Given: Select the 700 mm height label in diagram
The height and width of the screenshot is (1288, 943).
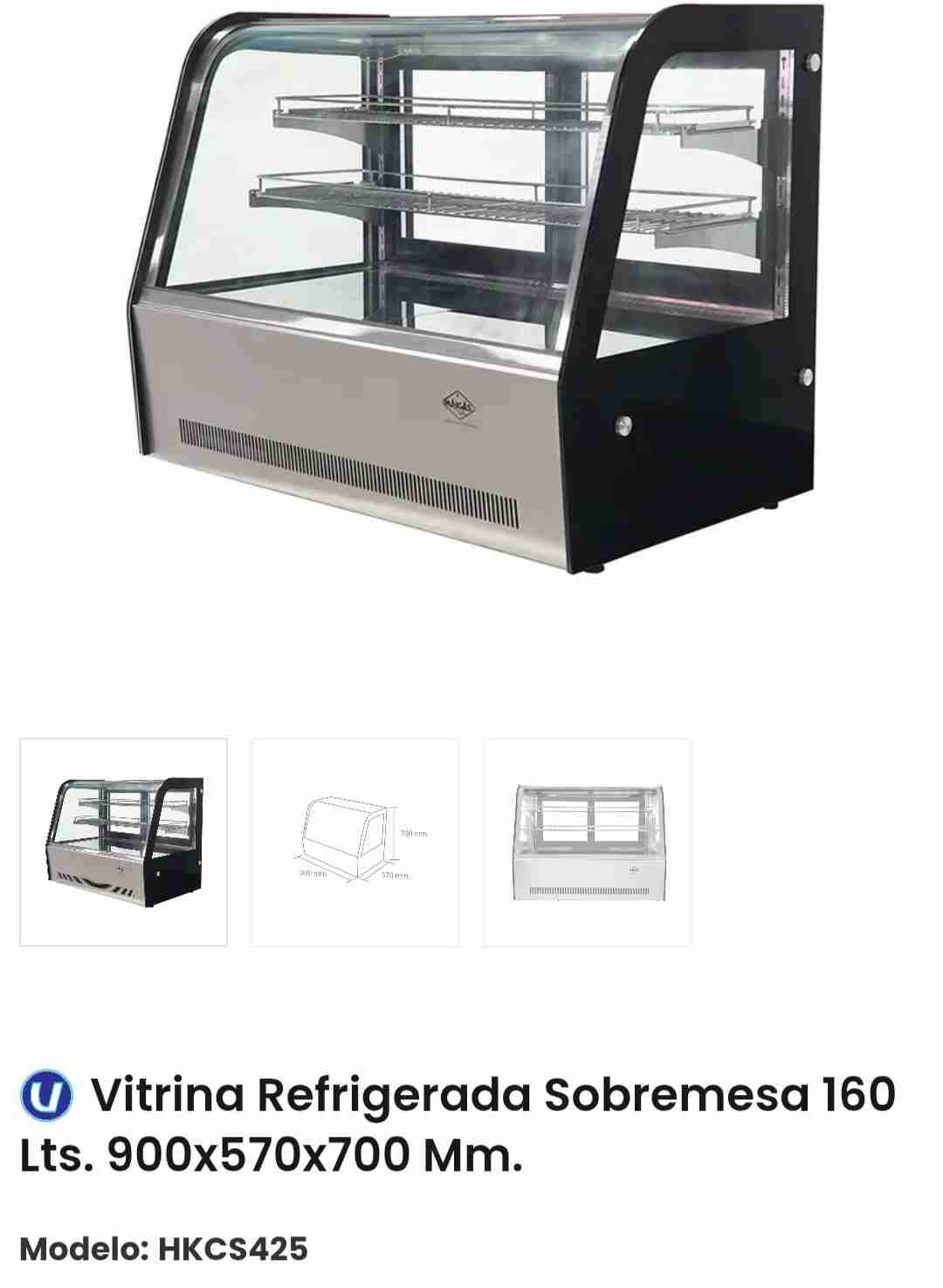Looking at the screenshot, I should click(413, 834).
